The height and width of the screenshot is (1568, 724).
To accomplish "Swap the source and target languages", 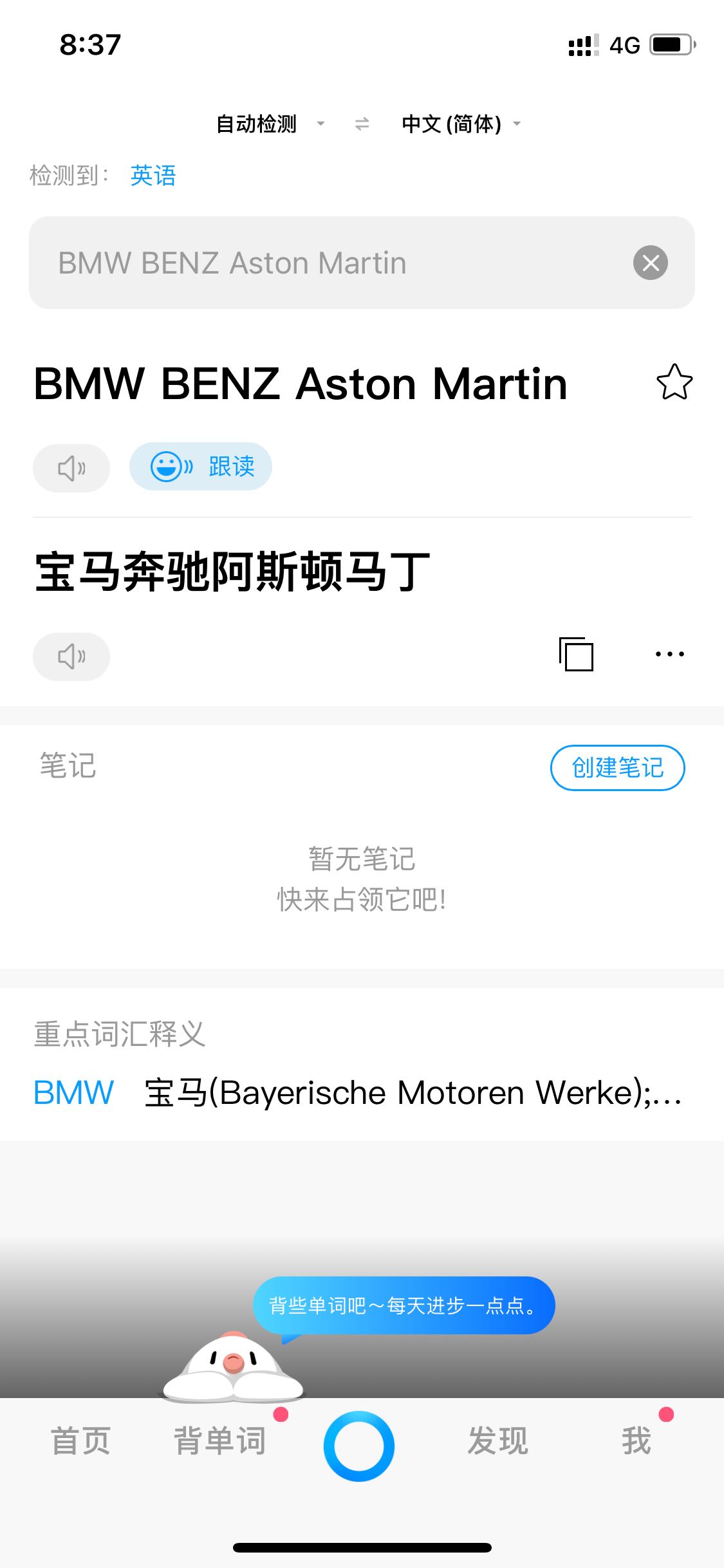I will click(x=362, y=123).
